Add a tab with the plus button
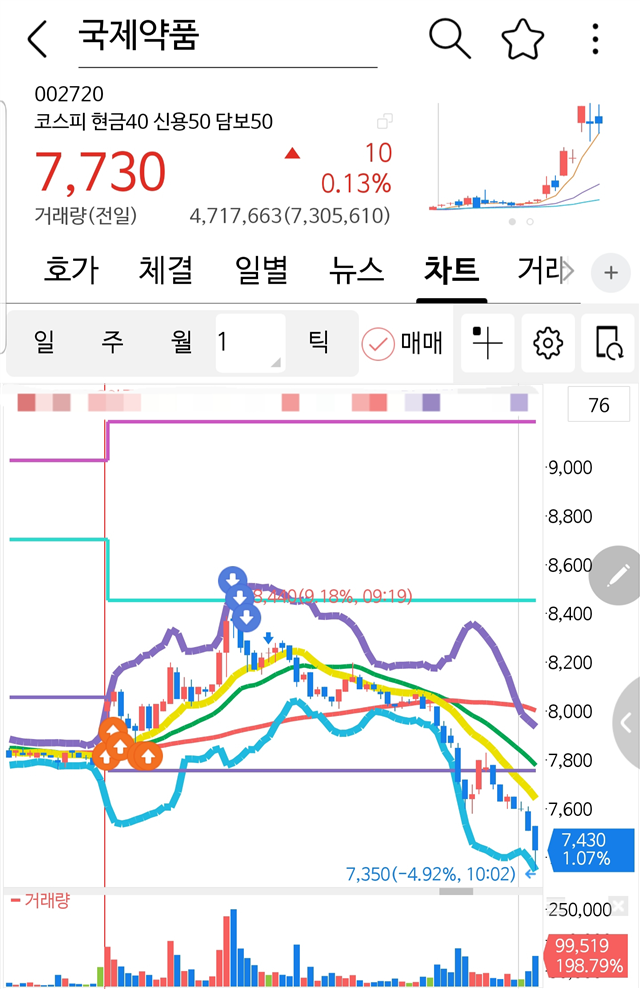Viewport: 640px width, 989px height. tap(611, 272)
